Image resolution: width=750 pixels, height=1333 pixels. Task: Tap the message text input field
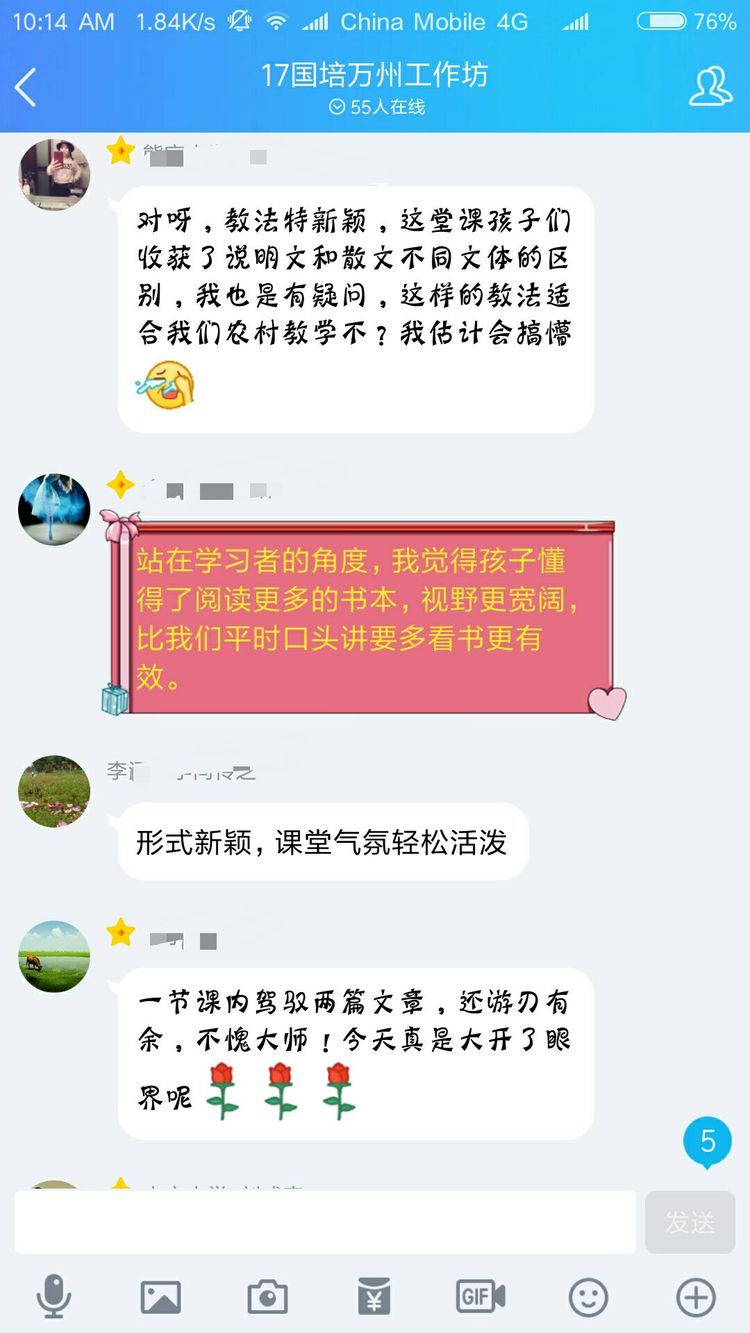click(x=325, y=1221)
